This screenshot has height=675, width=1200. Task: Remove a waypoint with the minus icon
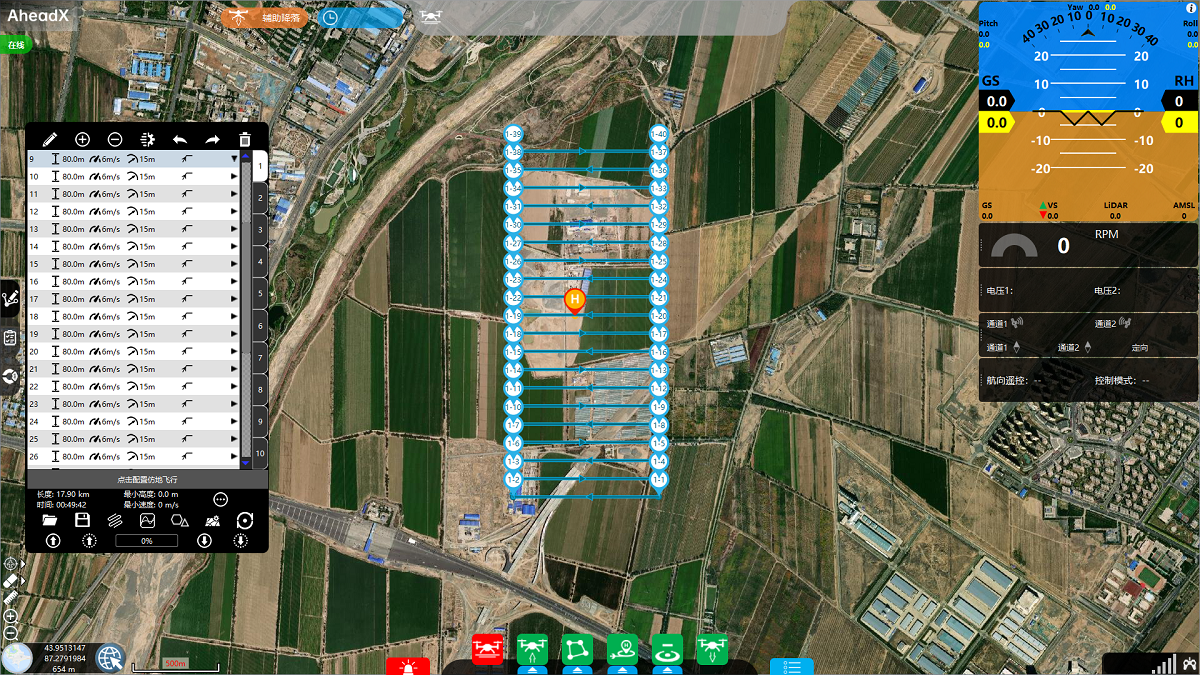(x=115, y=140)
